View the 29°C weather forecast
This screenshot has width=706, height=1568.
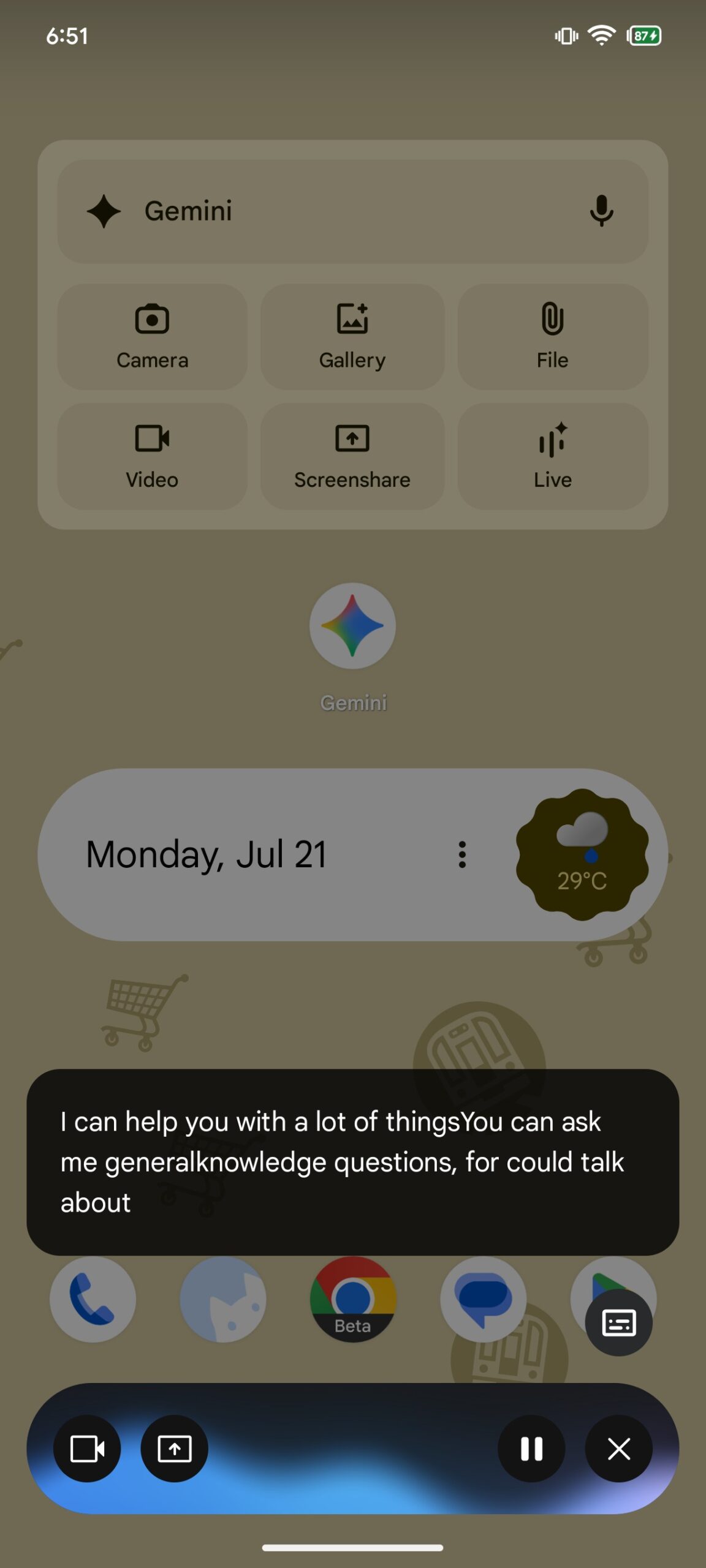(x=582, y=854)
